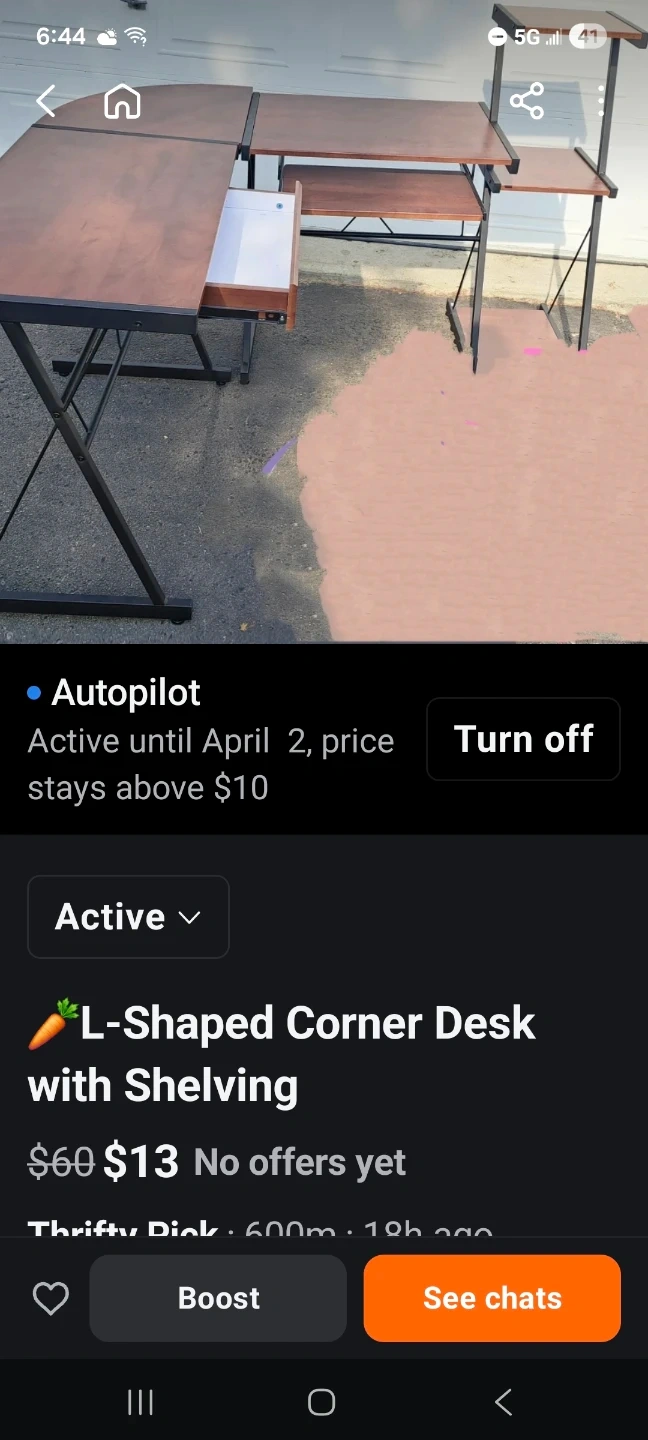Open the three-dot overflow menu
Viewport: 648px width, 1440px height.
tap(601, 101)
